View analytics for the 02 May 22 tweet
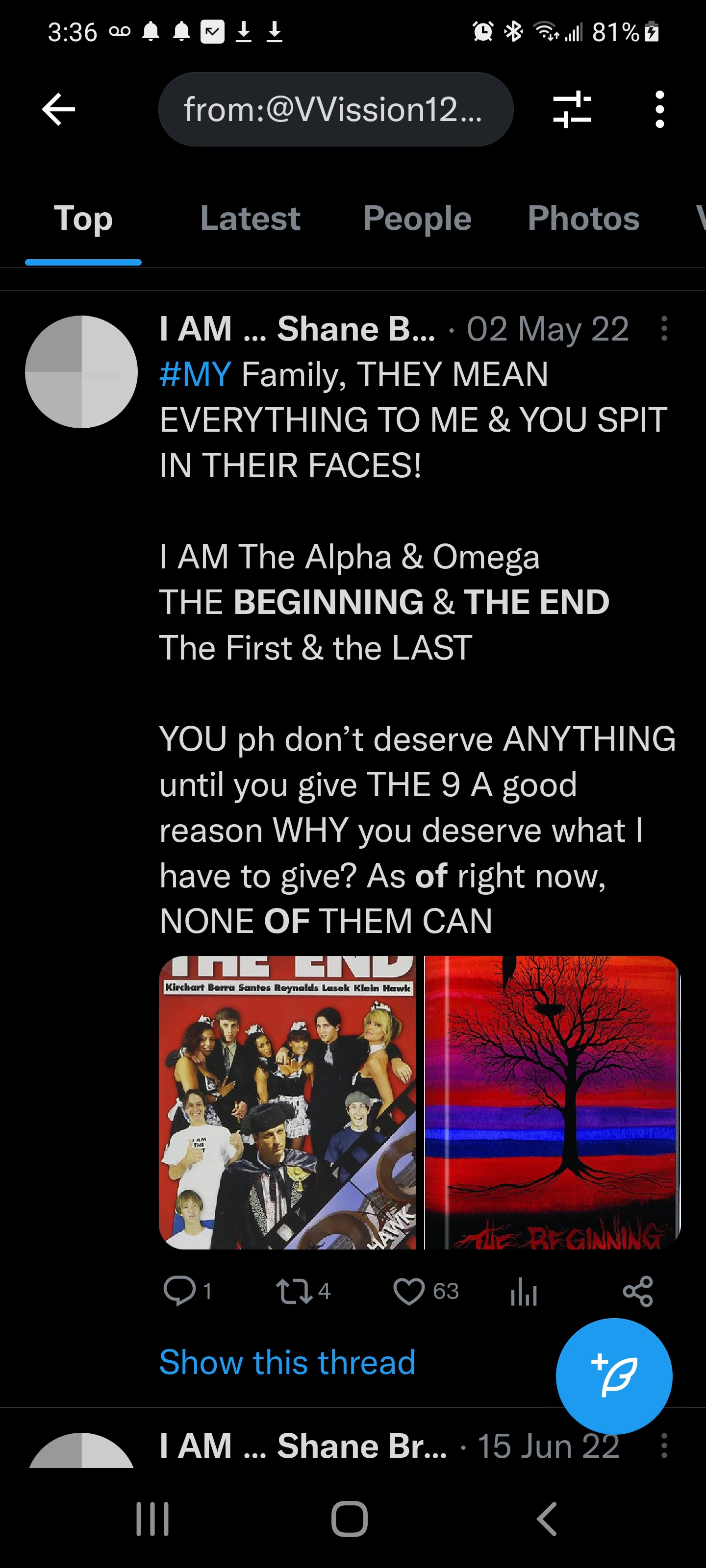The height and width of the screenshot is (1568, 706). coord(523,1292)
